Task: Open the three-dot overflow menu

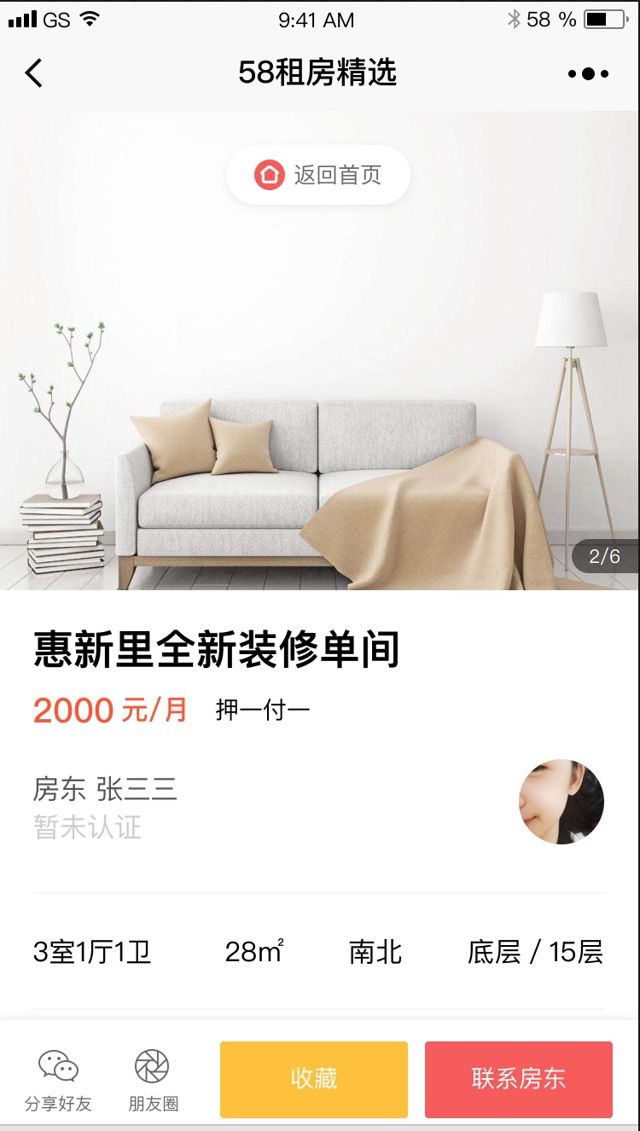Action: coord(587,74)
